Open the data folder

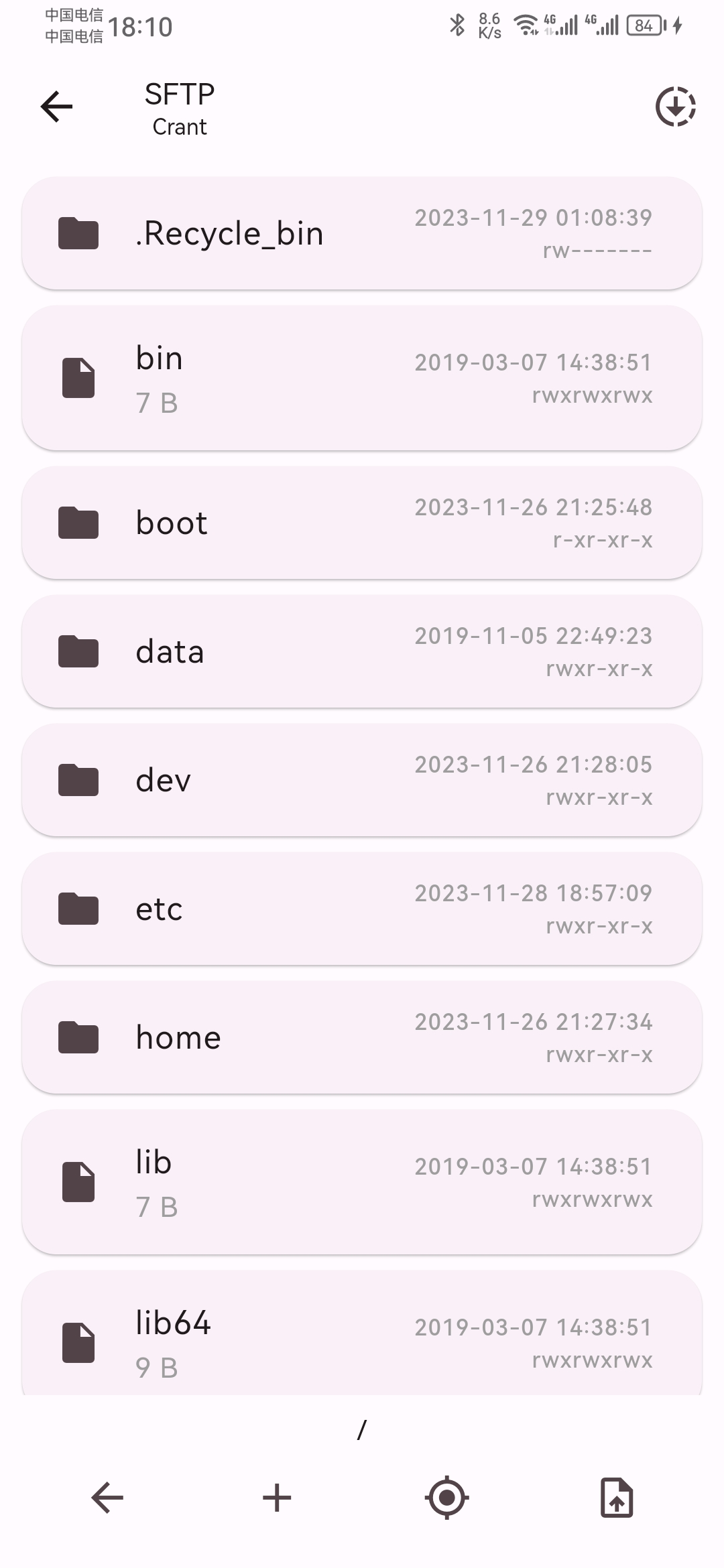click(362, 651)
